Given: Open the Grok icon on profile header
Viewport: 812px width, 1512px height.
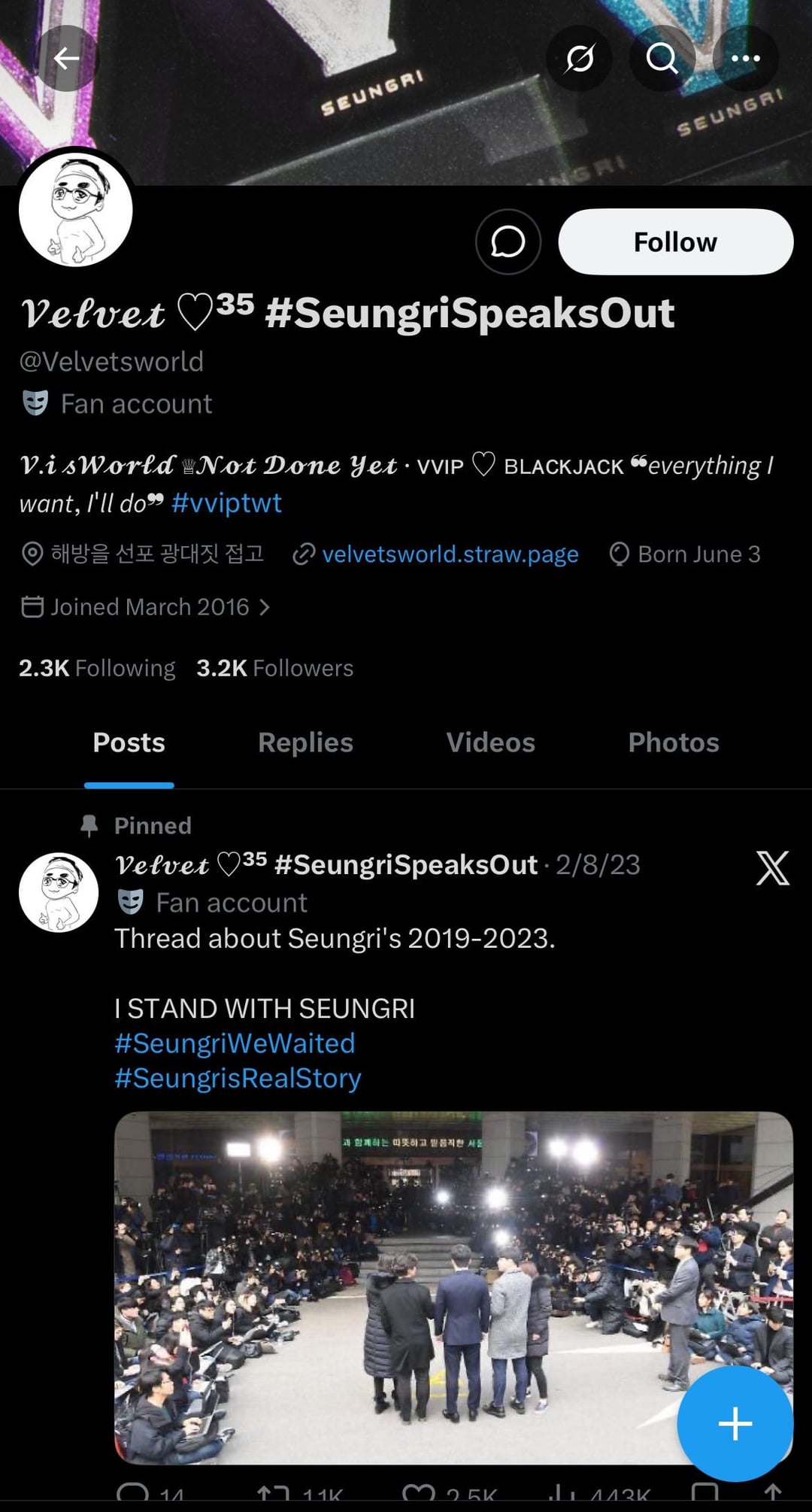Looking at the screenshot, I should point(580,59).
